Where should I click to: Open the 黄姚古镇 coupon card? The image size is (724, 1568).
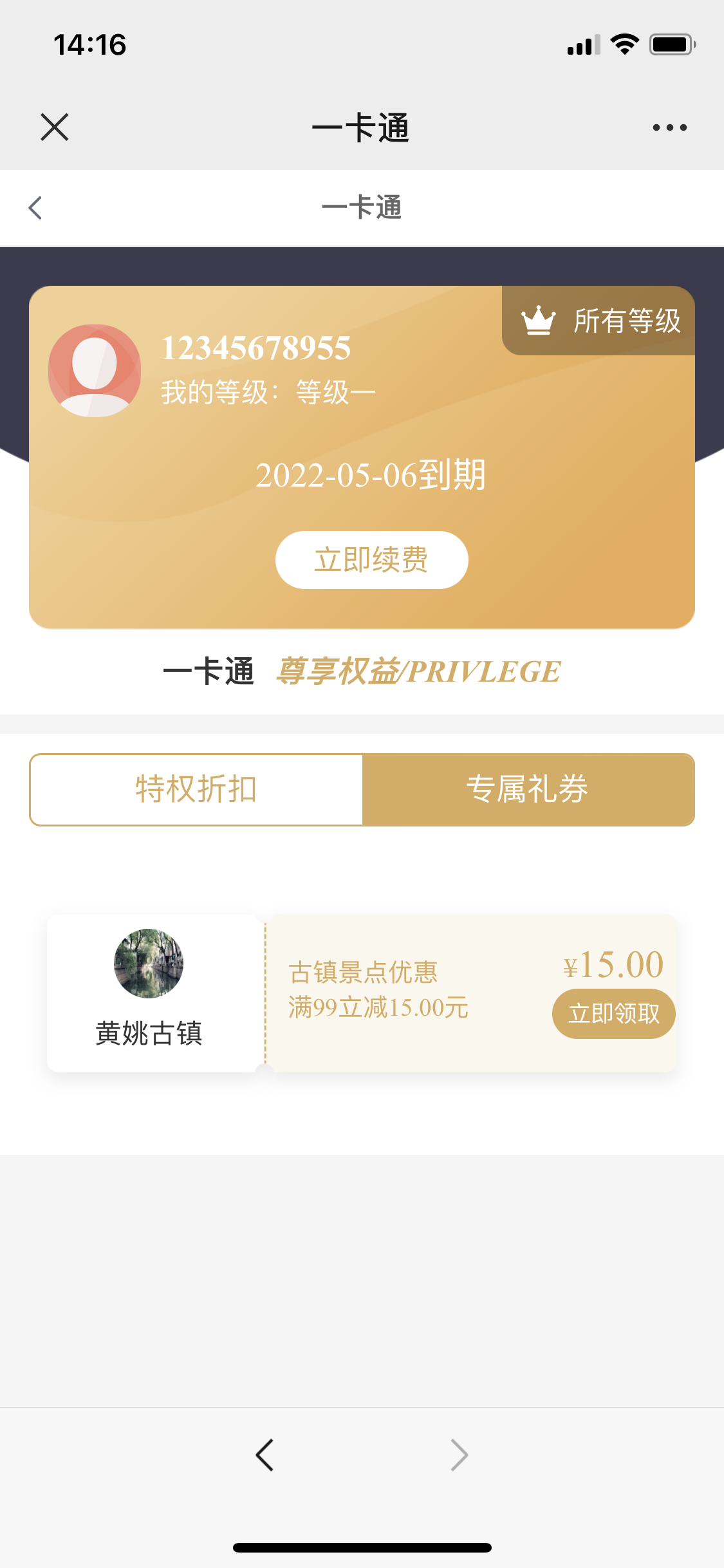tap(149, 993)
